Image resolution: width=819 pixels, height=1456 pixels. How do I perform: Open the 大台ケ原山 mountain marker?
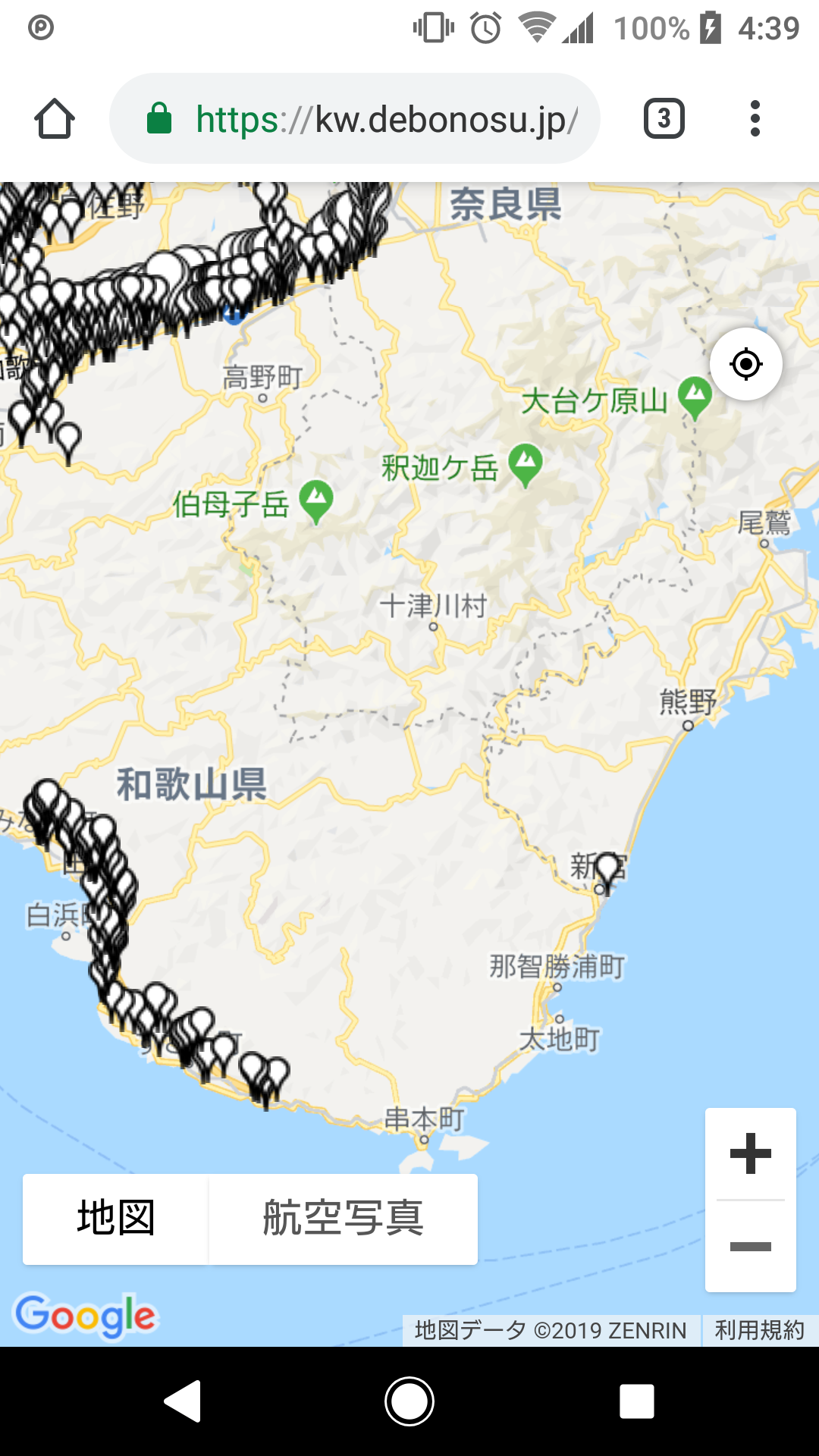coord(695,397)
